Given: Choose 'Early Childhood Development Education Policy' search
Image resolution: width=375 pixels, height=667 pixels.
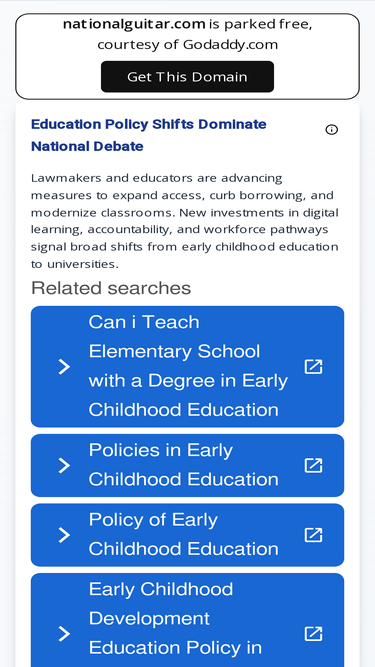Looking at the screenshot, I should point(187,620).
